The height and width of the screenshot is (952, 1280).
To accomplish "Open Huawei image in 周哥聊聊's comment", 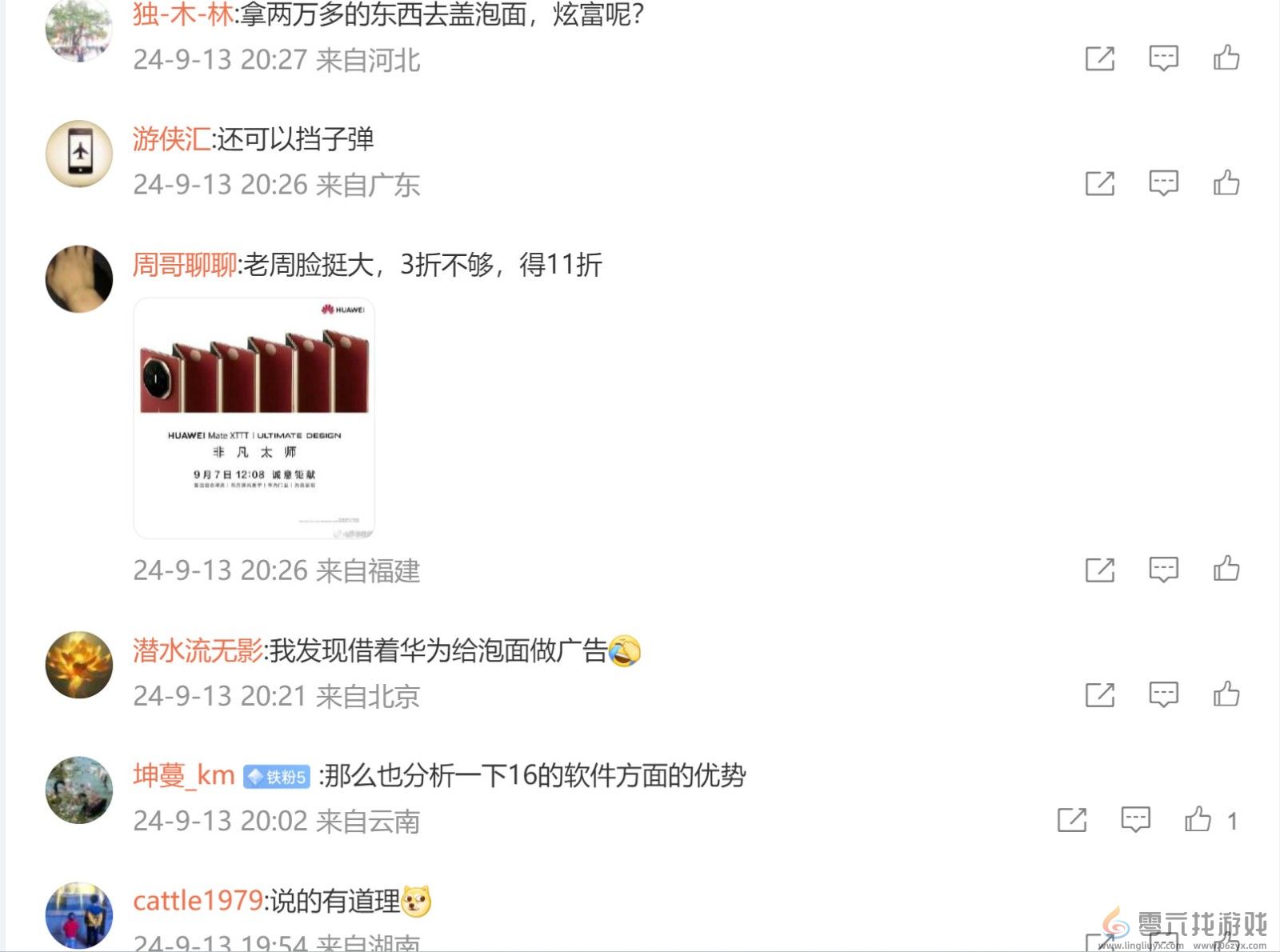I will (254, 418).
